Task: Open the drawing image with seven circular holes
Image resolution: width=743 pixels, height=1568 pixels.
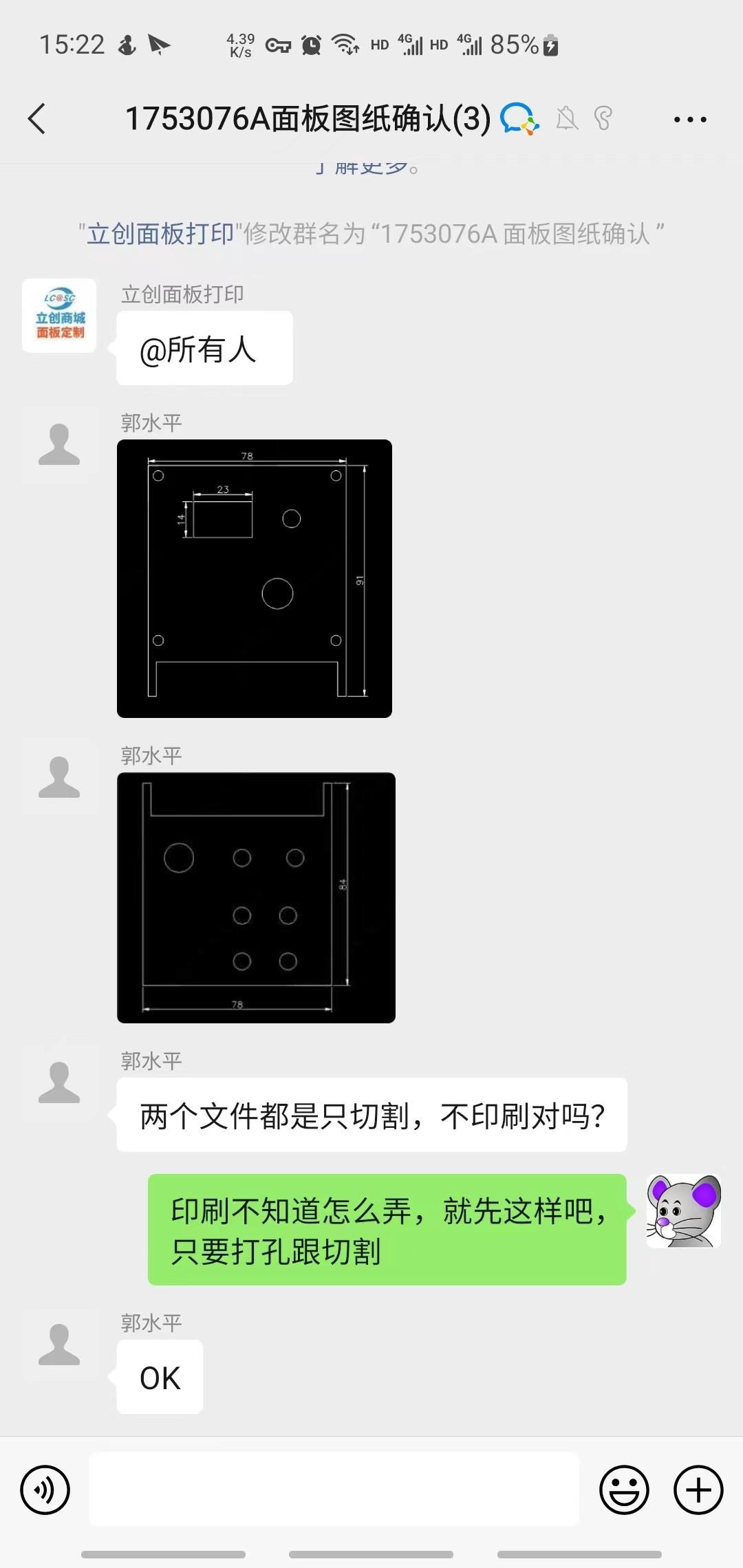Action: (x=256, y=897)
